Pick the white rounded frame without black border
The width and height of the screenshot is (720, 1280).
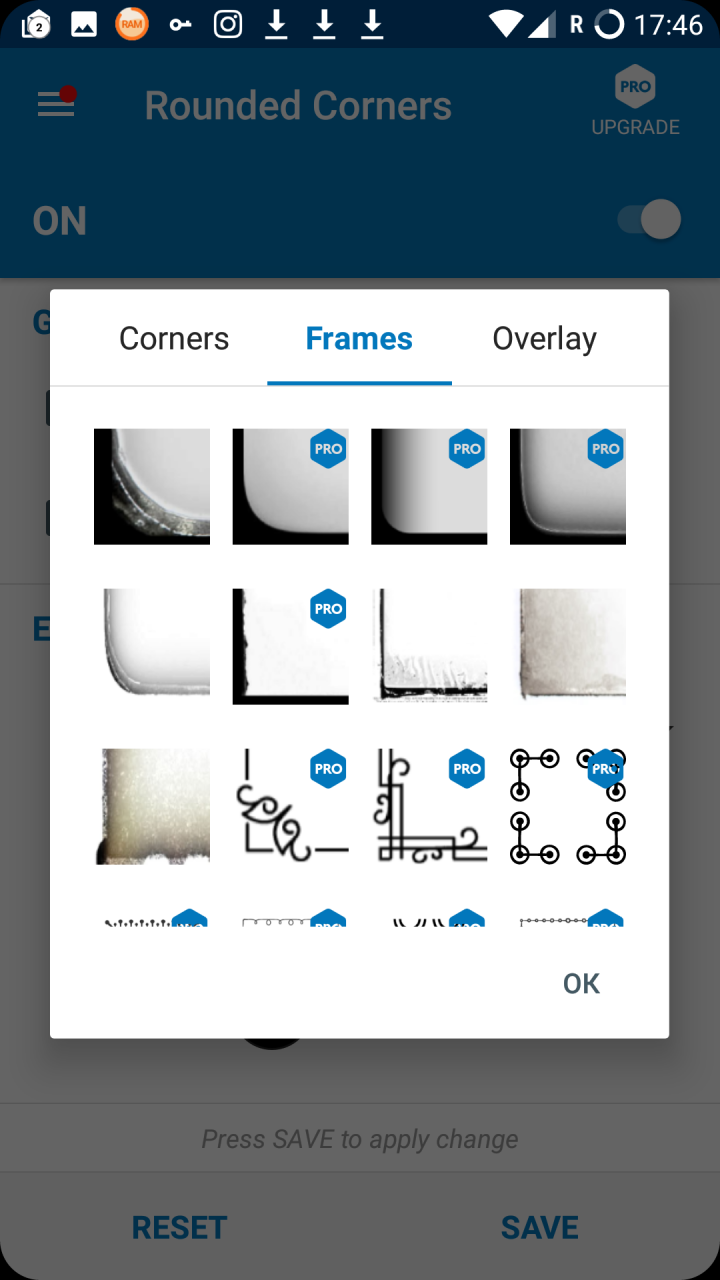tap(152, 647)
